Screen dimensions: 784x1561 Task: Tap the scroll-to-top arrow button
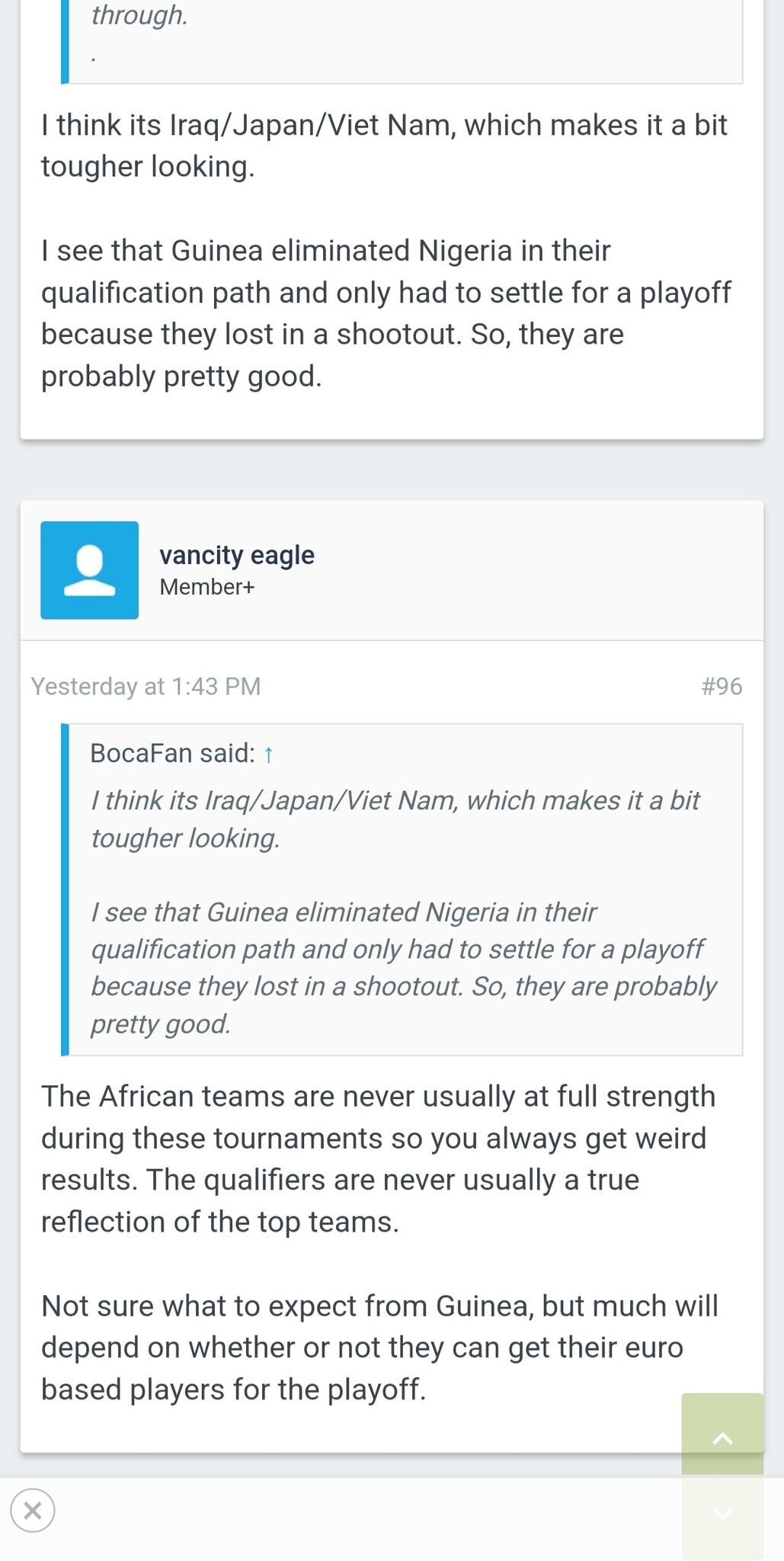coord(722,1437)
